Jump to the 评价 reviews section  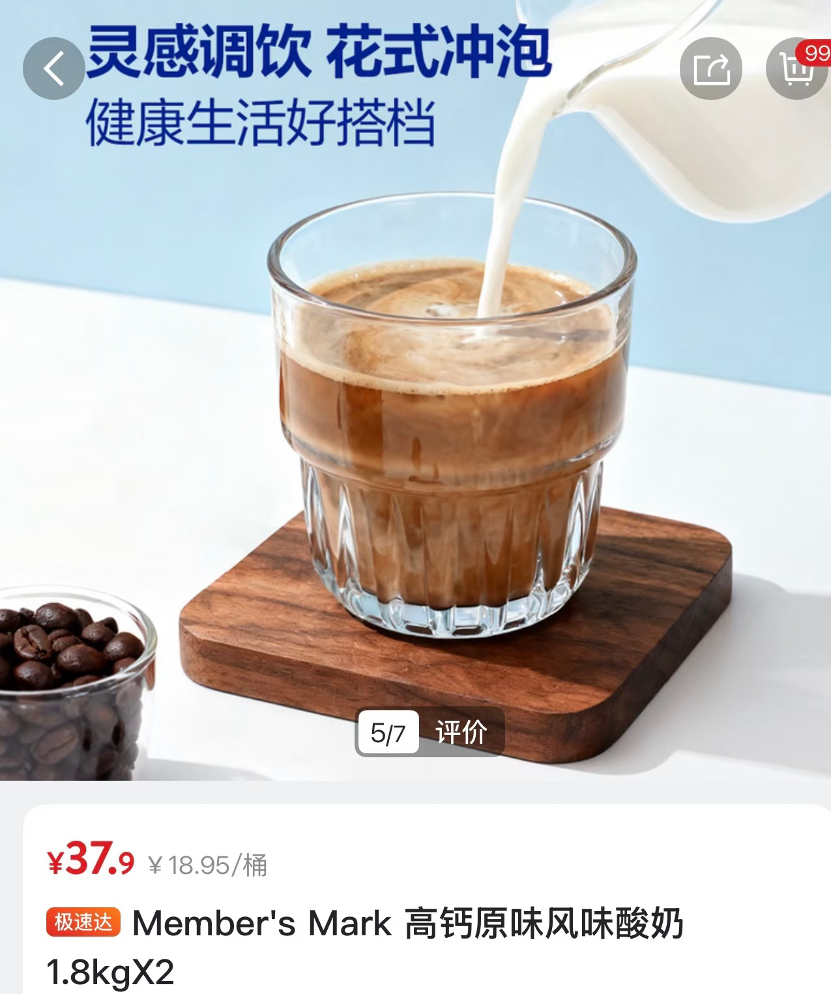click(461, 733)
